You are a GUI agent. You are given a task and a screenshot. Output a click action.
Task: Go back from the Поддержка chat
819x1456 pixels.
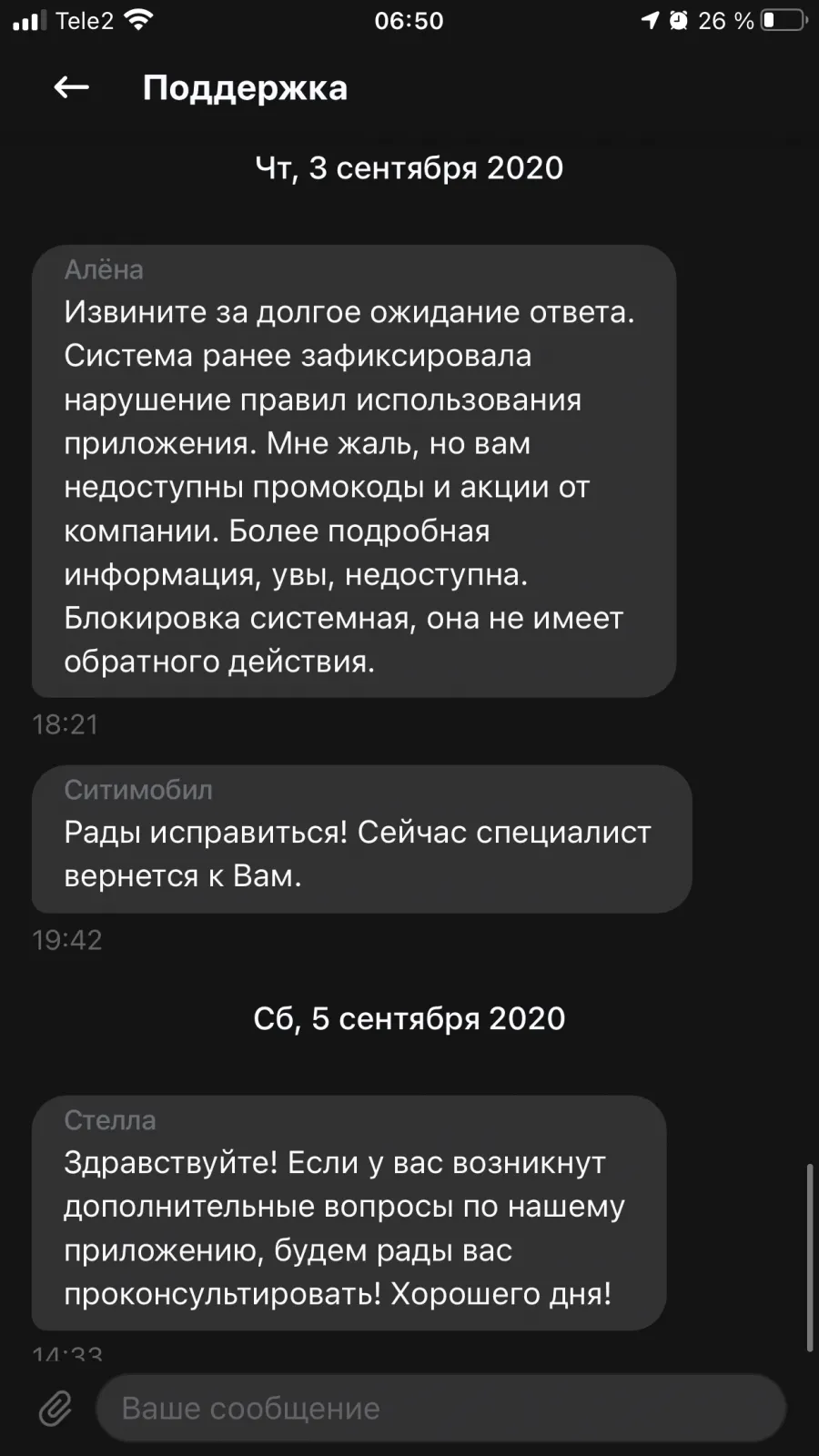[71, 87]
